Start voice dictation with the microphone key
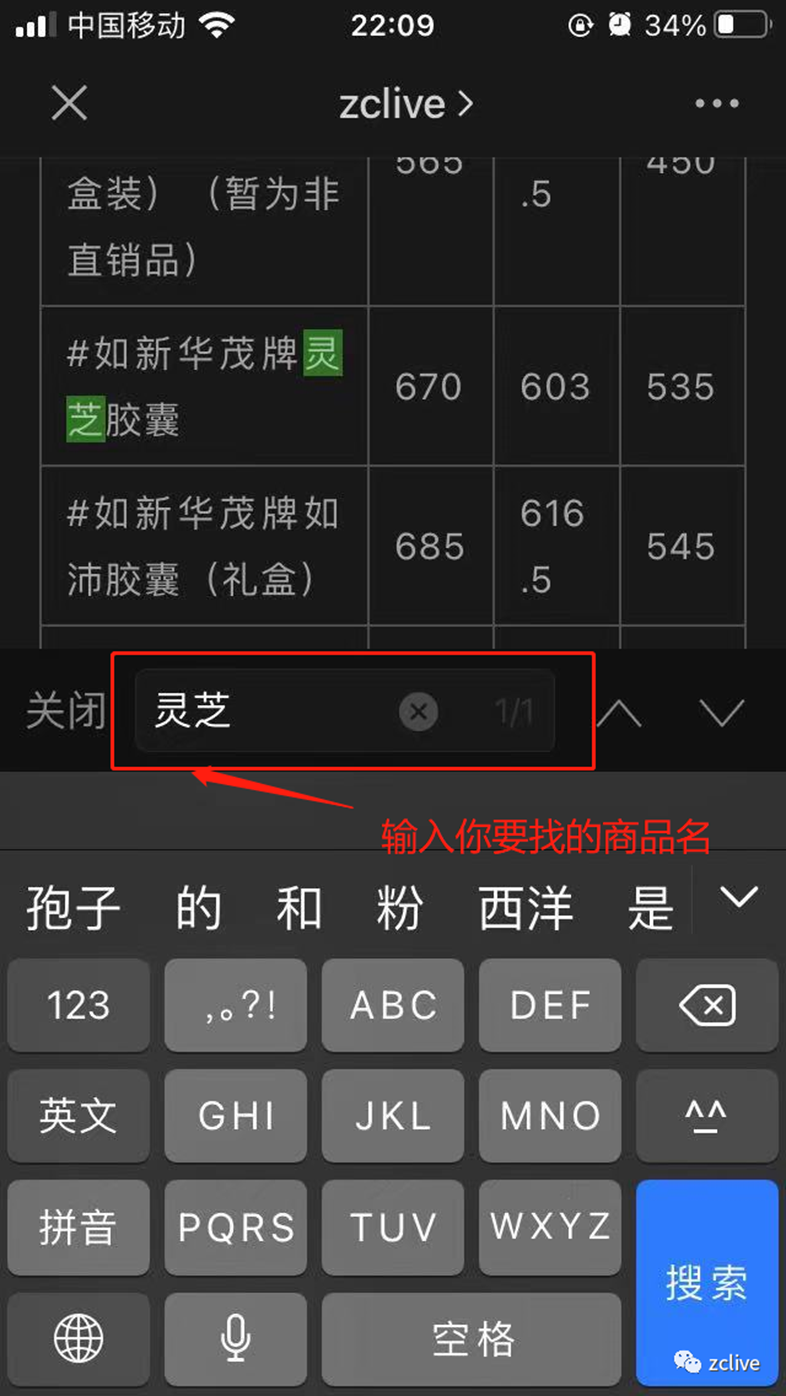The width and height of the screenshot is (786, 1396). (236, 1336)
